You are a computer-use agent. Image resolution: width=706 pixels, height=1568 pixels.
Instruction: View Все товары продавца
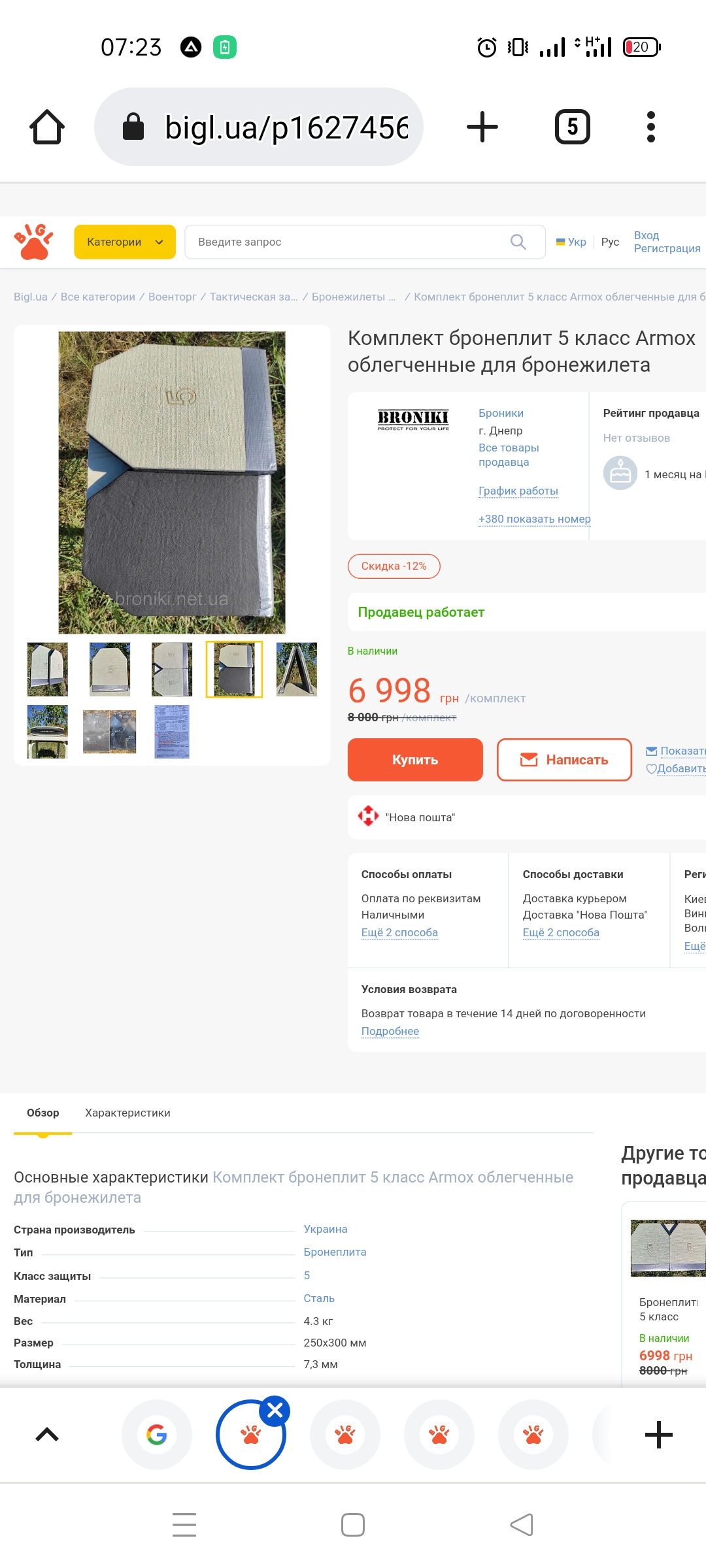509,455
